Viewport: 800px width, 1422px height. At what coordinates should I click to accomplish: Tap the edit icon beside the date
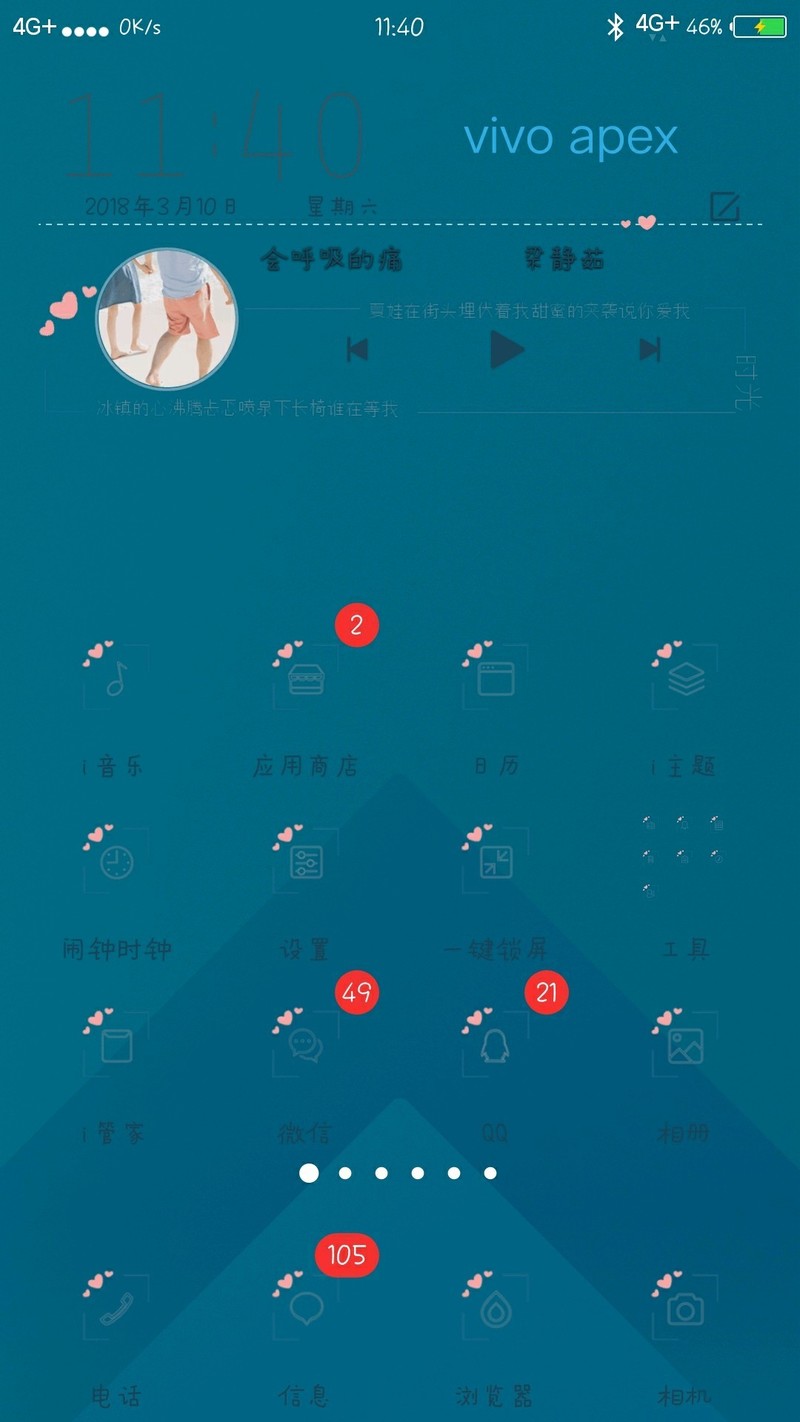click(725, 207)
